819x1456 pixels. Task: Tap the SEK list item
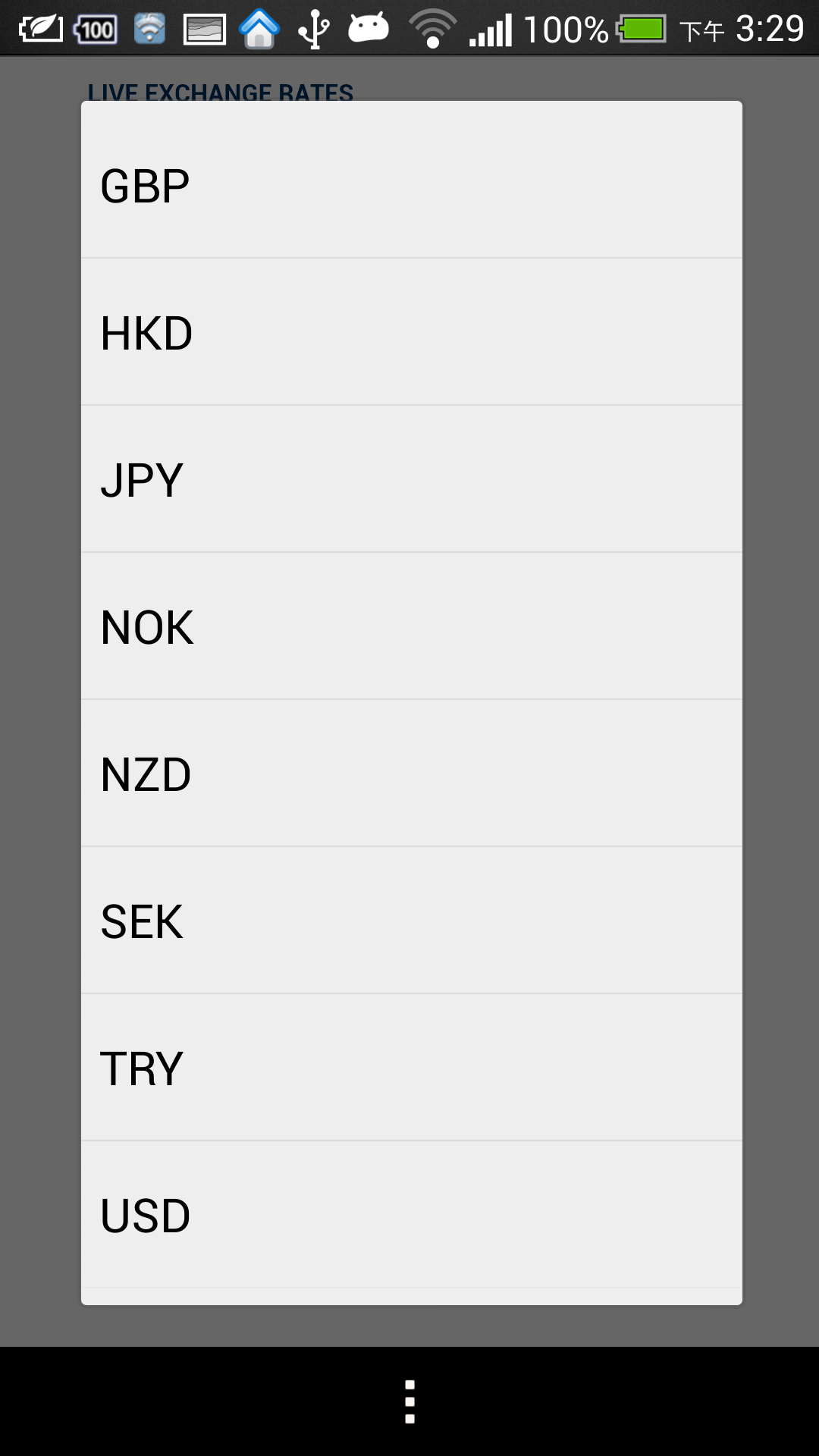(411, 921)
